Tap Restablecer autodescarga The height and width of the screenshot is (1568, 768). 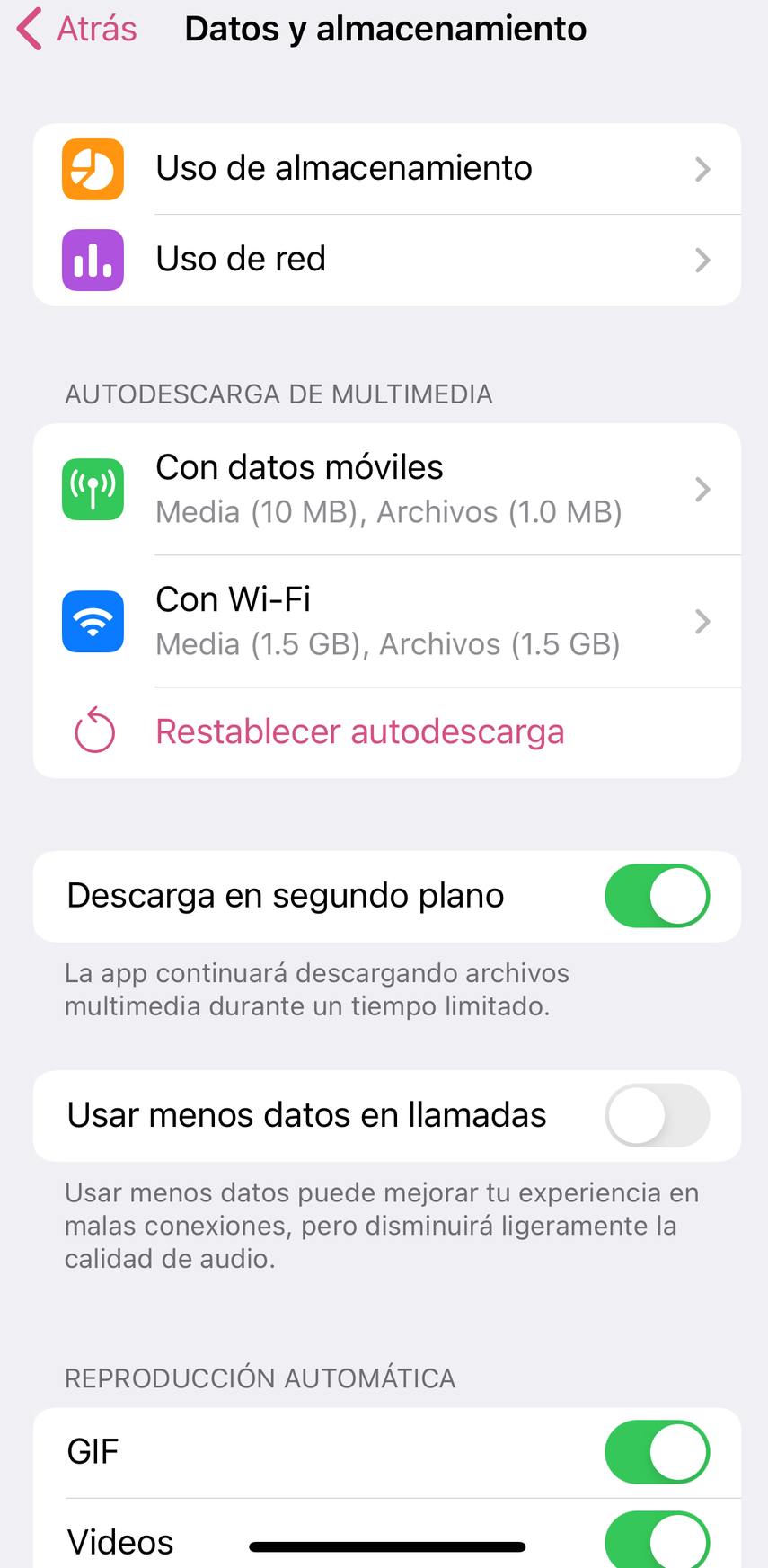(x=360, y=731)
